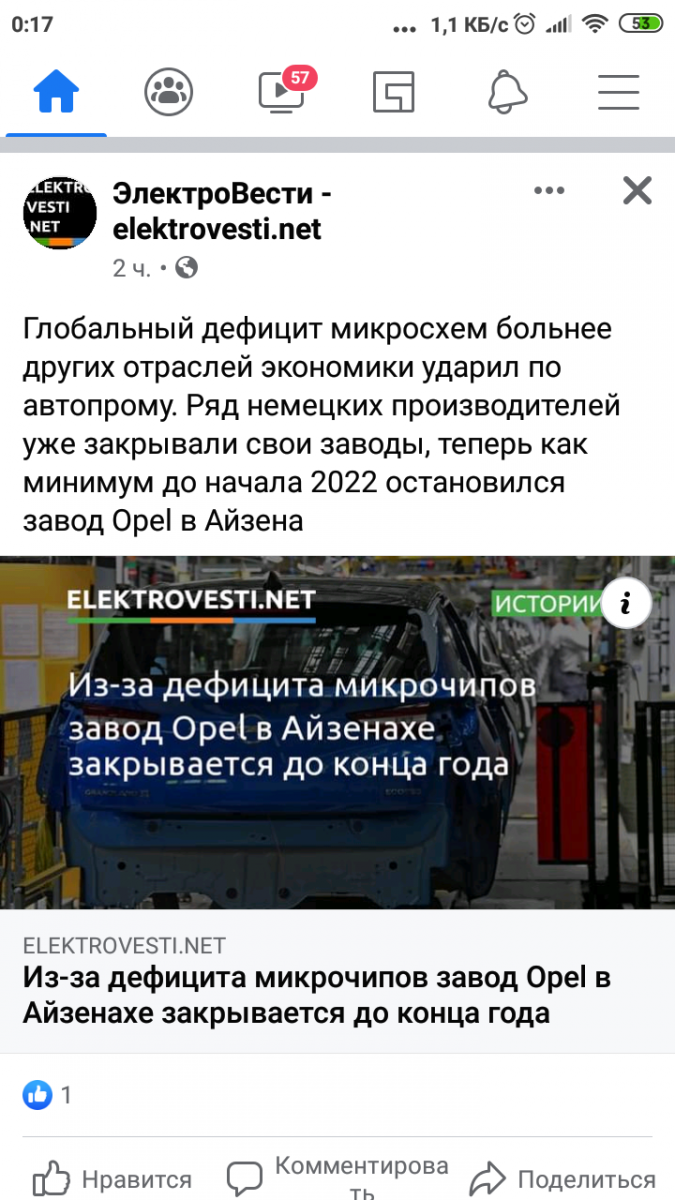Open the notifications bell
Image resolution: width=675 pixels, height=1200 pixels.
pyautogui.click(x=507, y=93)
